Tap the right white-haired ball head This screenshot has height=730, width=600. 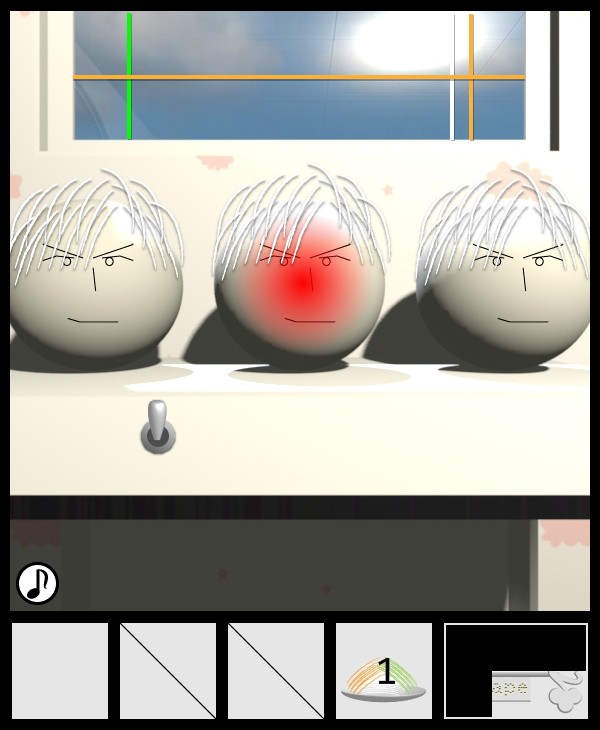click(505, 285)
